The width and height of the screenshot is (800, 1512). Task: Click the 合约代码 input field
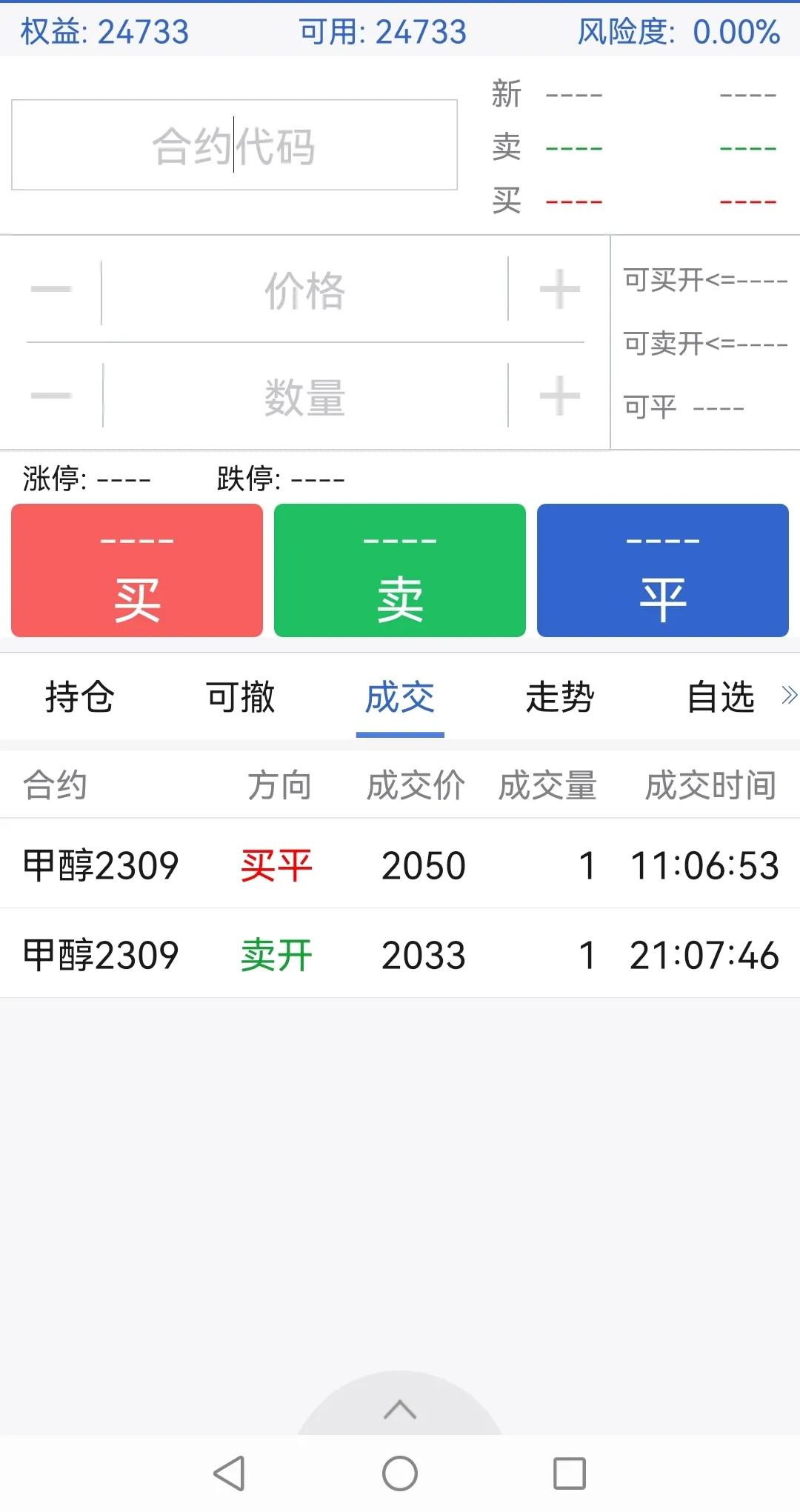pyautogui.click(x=233, y=144)
